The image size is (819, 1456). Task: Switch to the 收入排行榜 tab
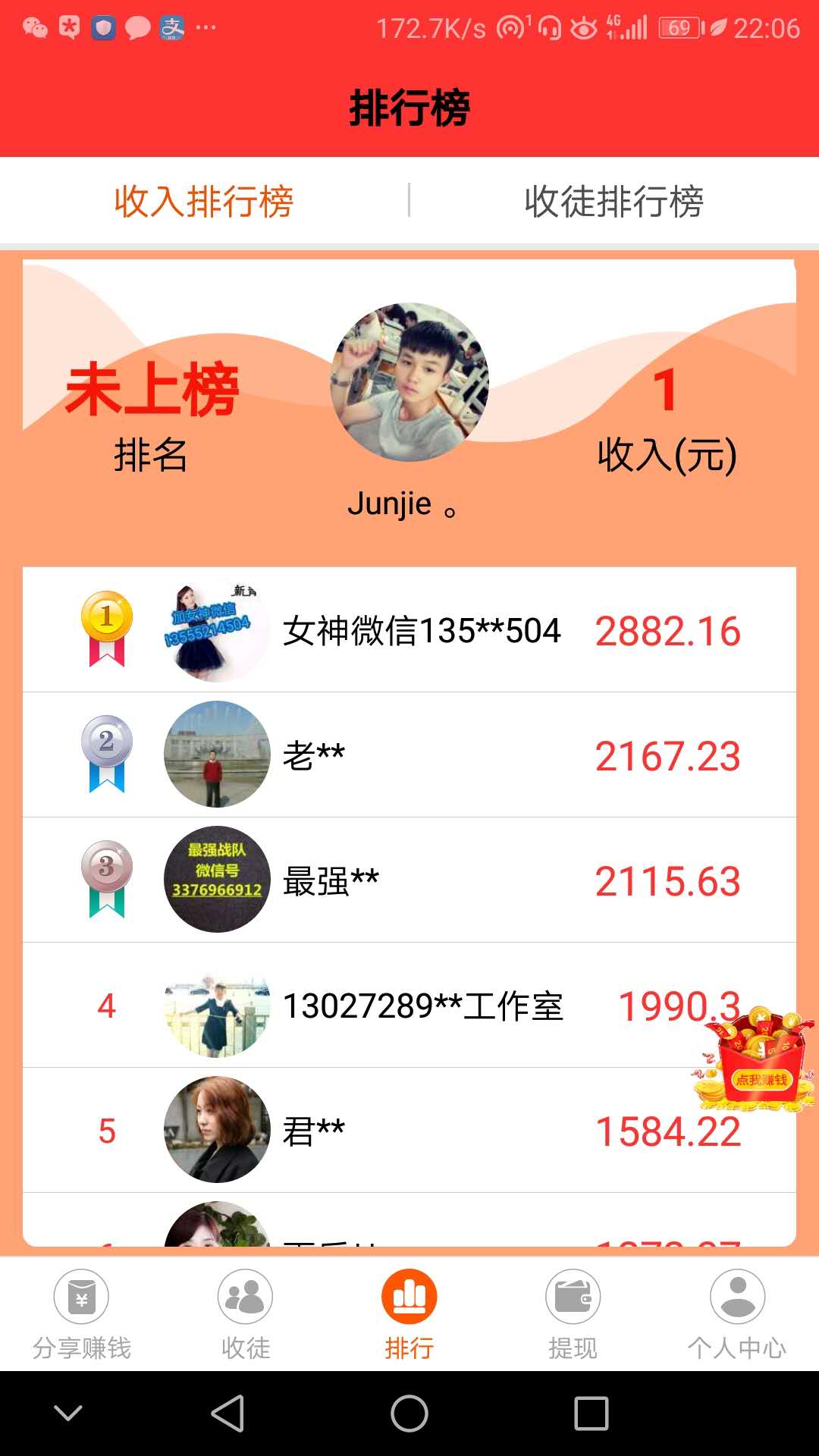tap(204, 202)
